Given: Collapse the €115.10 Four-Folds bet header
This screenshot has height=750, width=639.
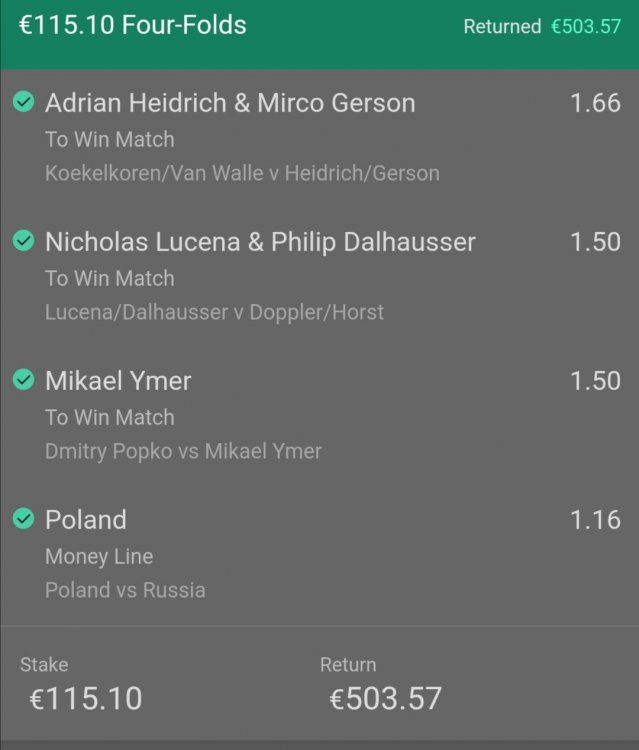Looking at the screenshot, I should [x=132, y=26].
